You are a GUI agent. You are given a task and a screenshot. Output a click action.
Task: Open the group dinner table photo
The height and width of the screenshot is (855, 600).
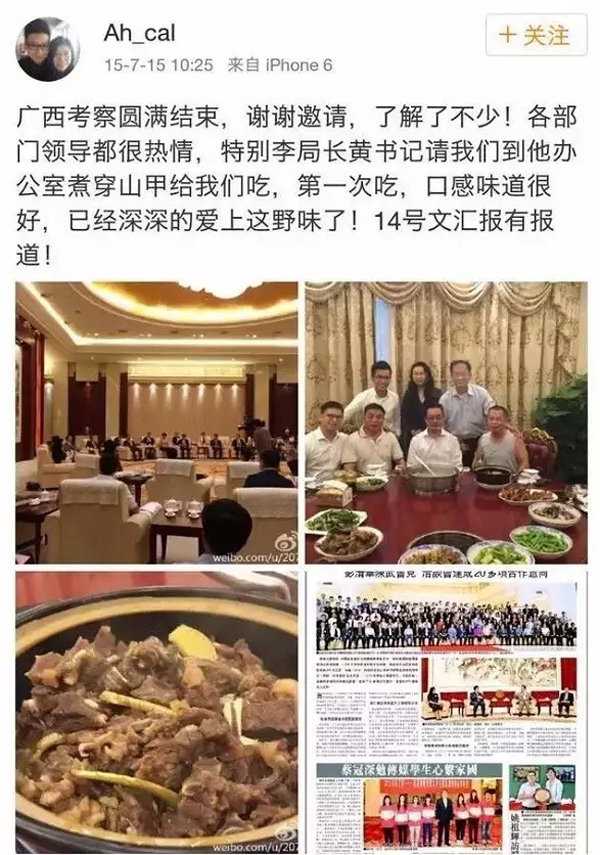[x=446, y=422]
